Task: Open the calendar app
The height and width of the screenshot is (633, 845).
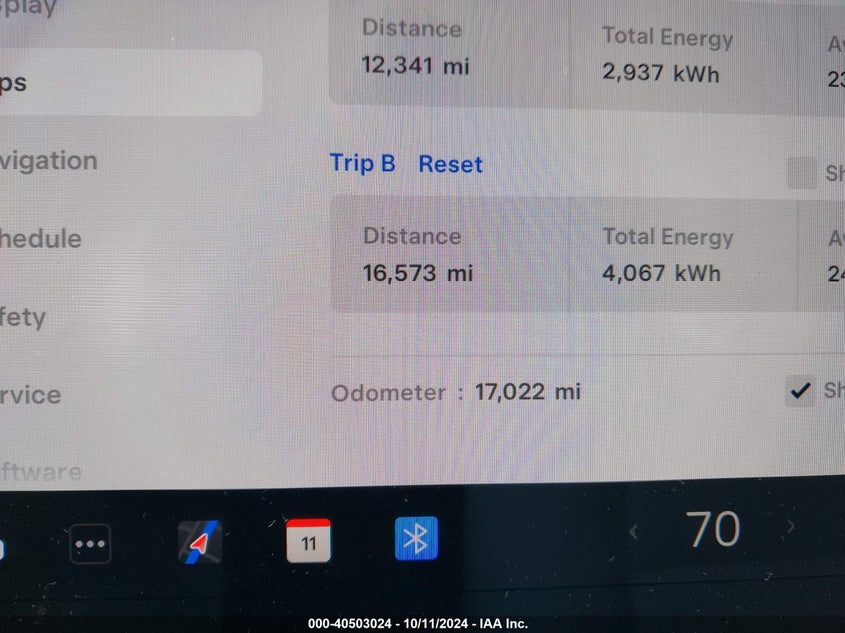Action: point(308,541)
